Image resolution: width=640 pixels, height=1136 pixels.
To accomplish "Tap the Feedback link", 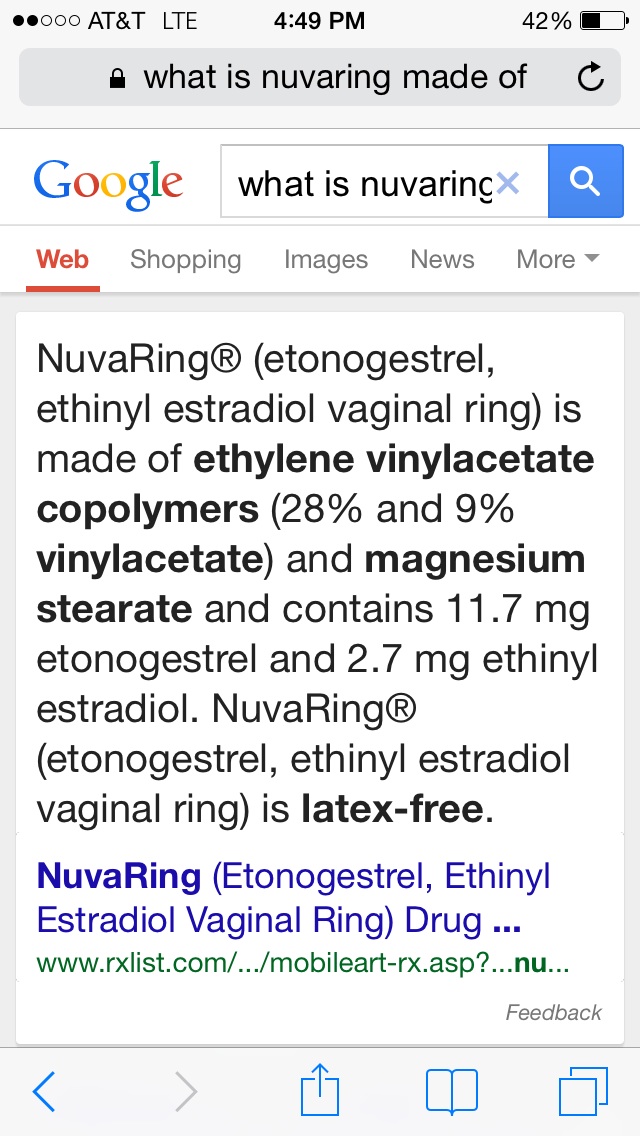I will pos(553,1013).
